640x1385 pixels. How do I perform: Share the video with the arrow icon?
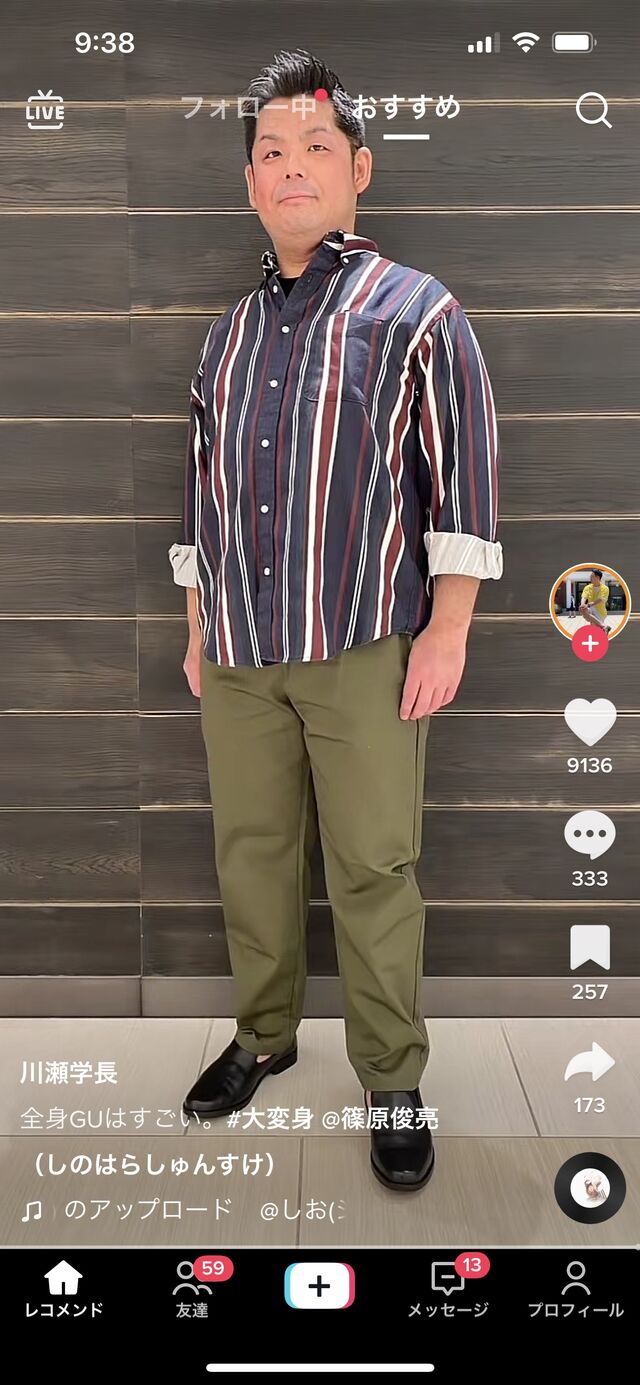pyautogui.click(x=590, y=1062)
